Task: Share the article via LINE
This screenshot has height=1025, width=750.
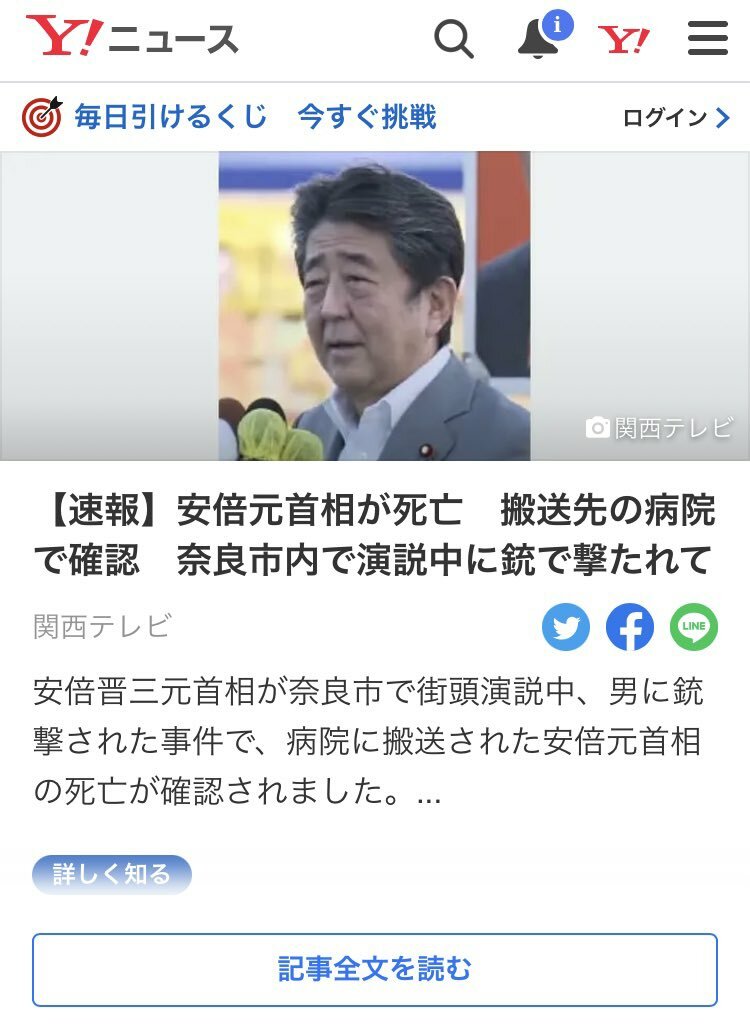Action: 694,627
